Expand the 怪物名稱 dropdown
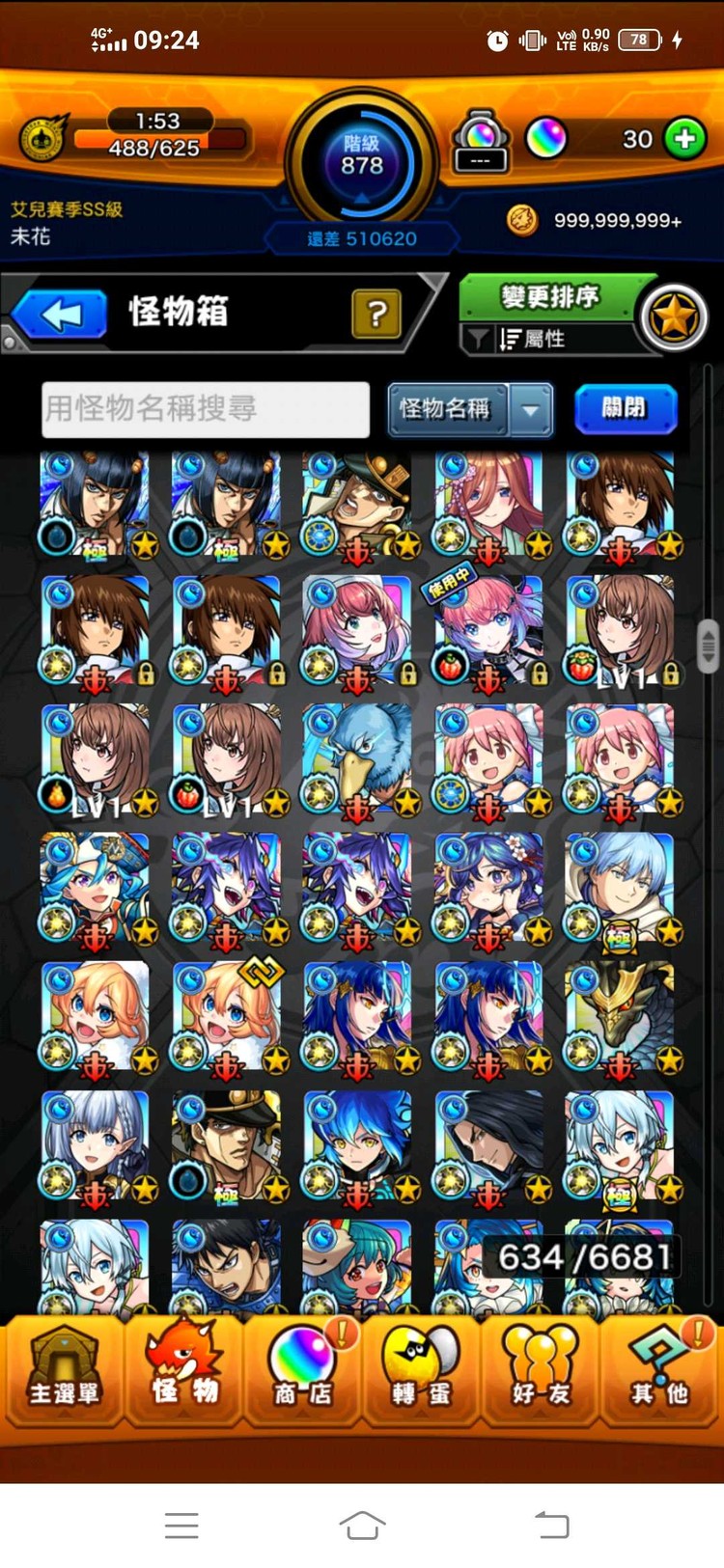724x1568 pixels. [x=531, y=409]
